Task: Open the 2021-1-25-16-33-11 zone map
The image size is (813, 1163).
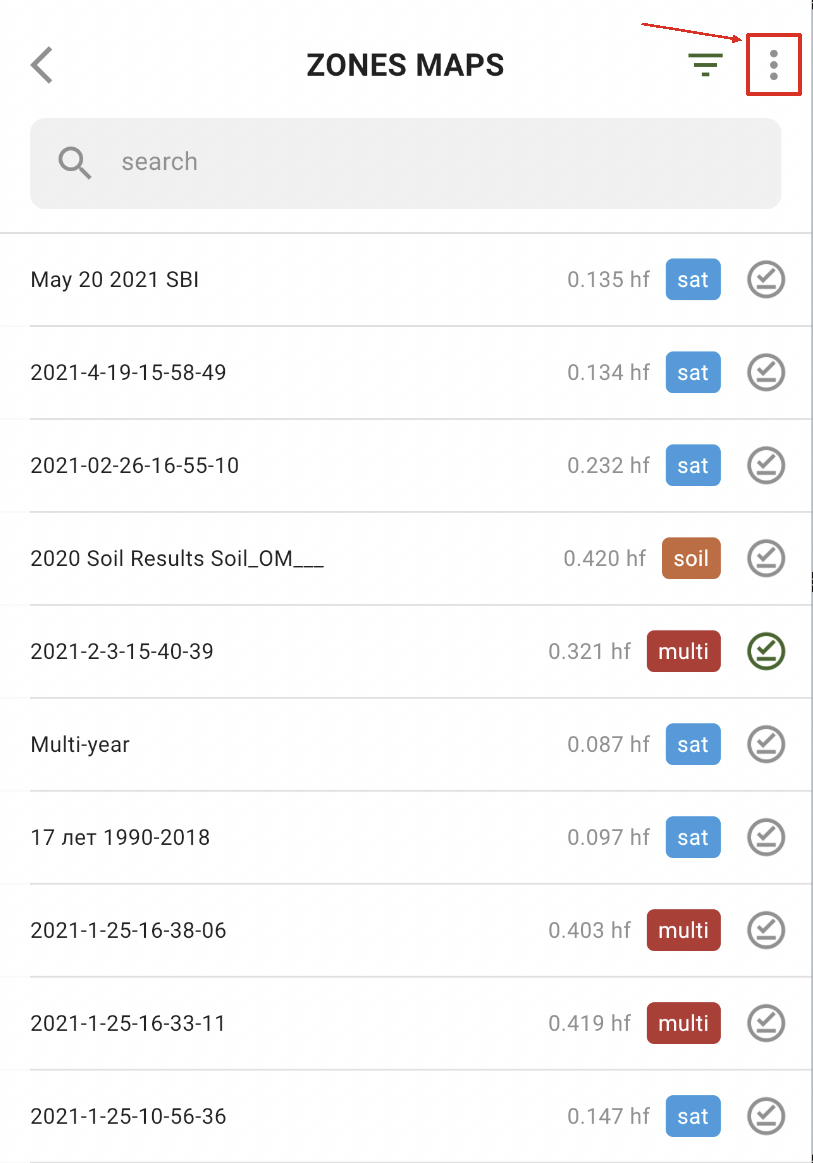Action: click(x=128, y=1024)
